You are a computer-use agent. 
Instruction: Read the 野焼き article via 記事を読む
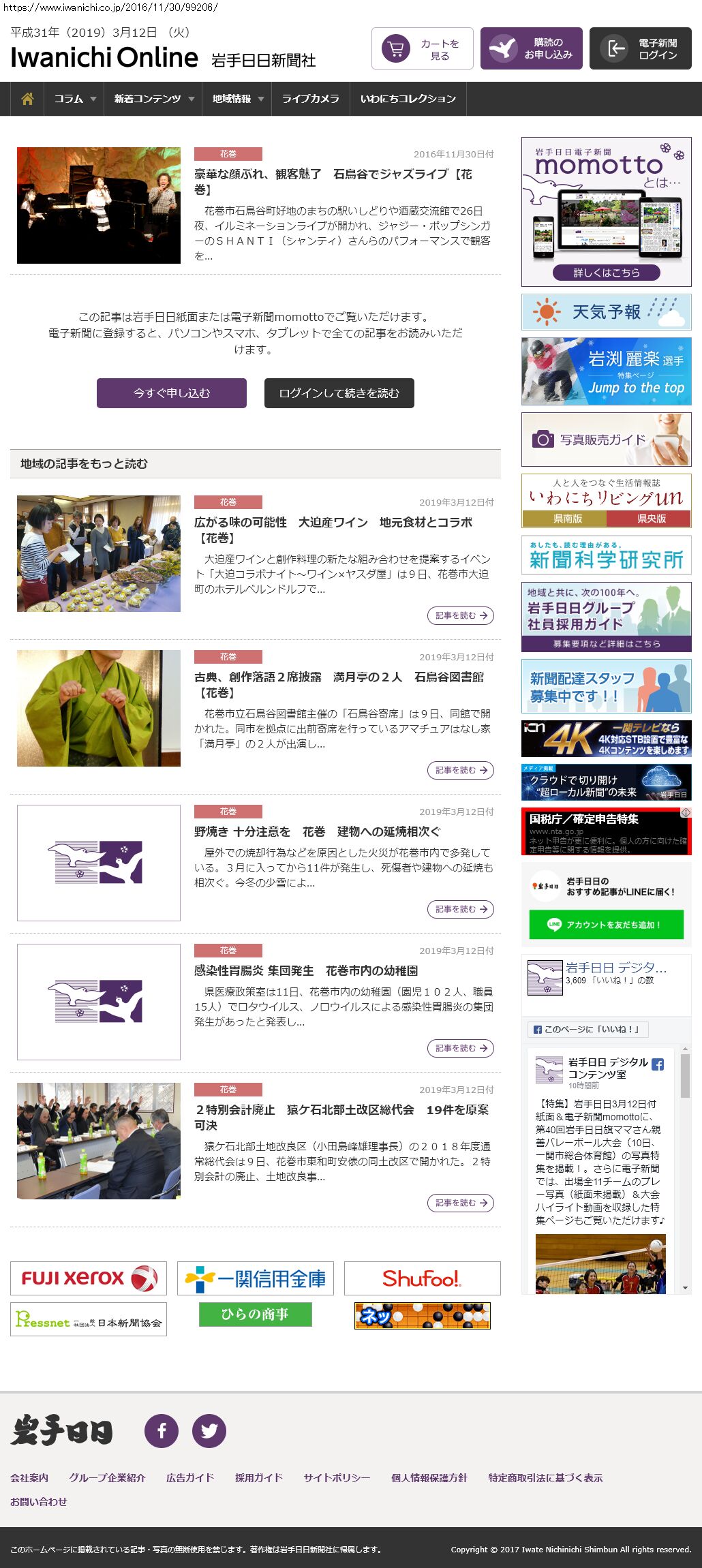point(461,909)
